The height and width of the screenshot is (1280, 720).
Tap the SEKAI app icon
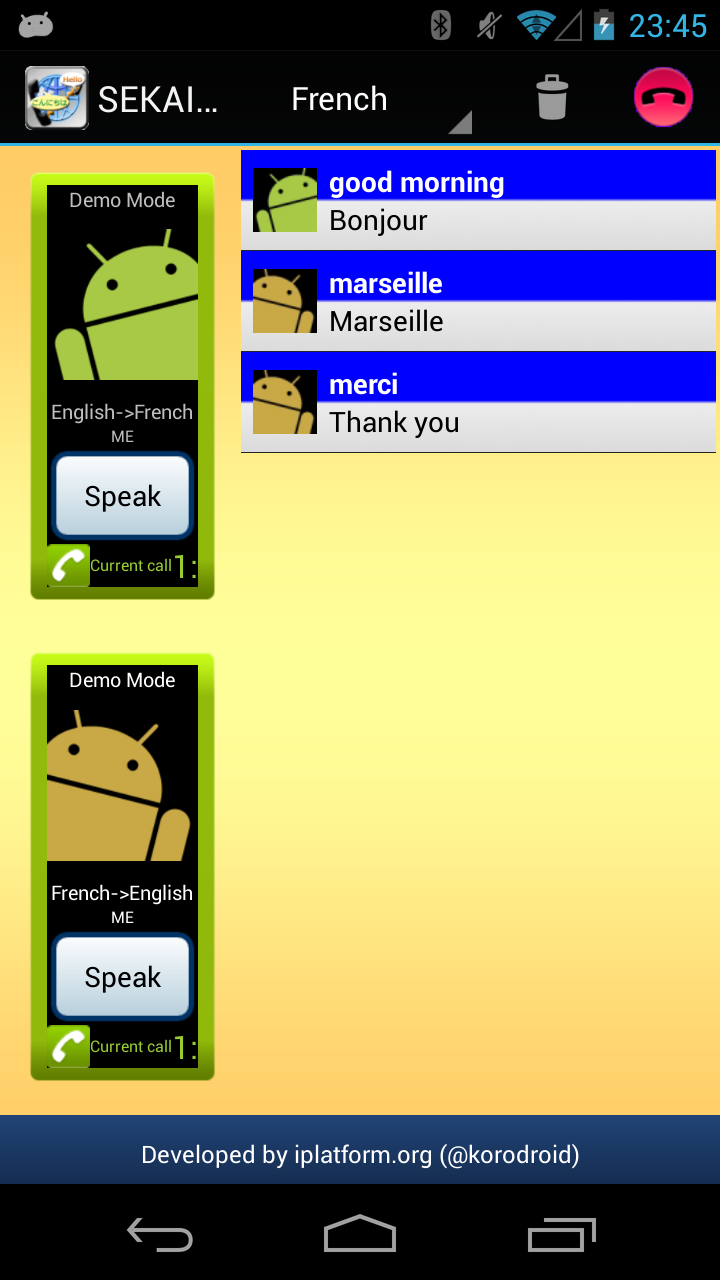click(57, 98)
